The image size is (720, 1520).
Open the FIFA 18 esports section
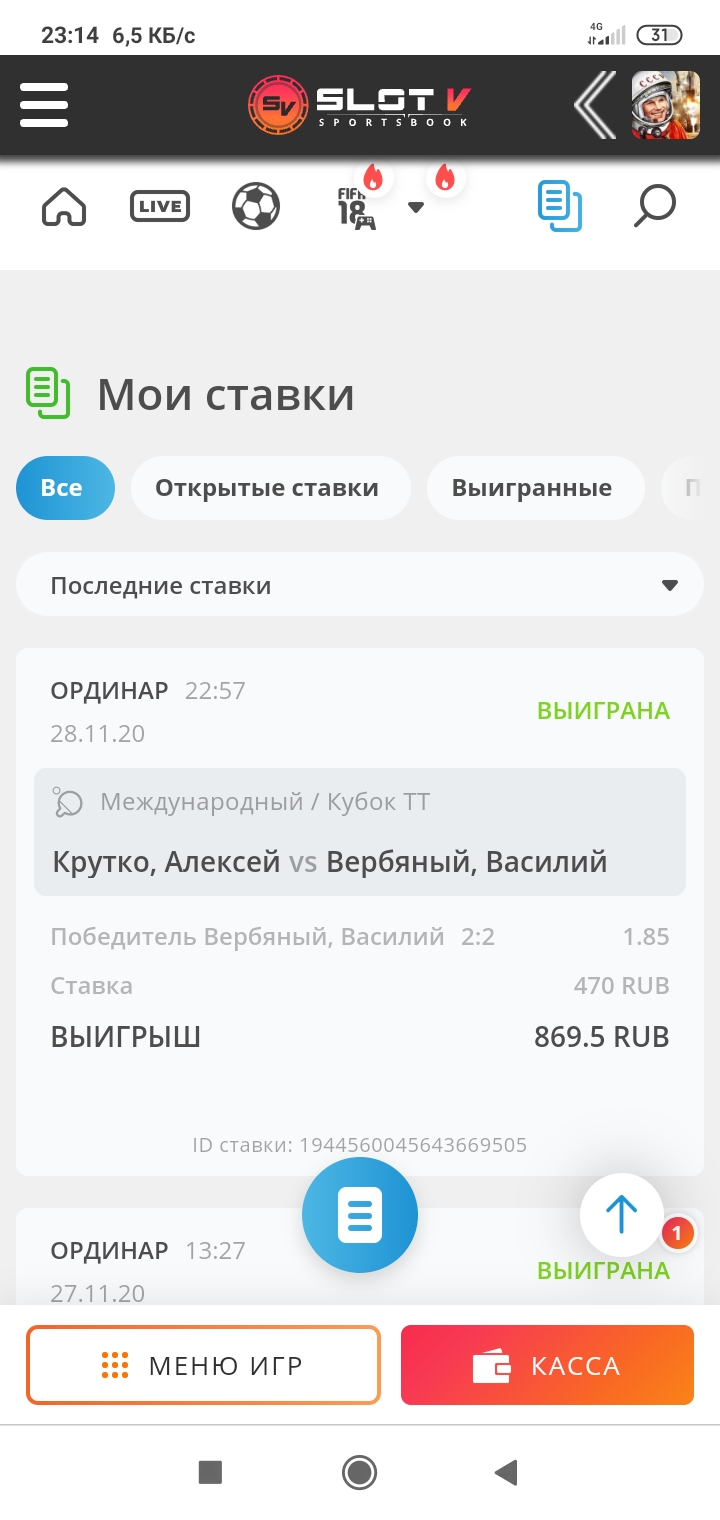point(355,208)
